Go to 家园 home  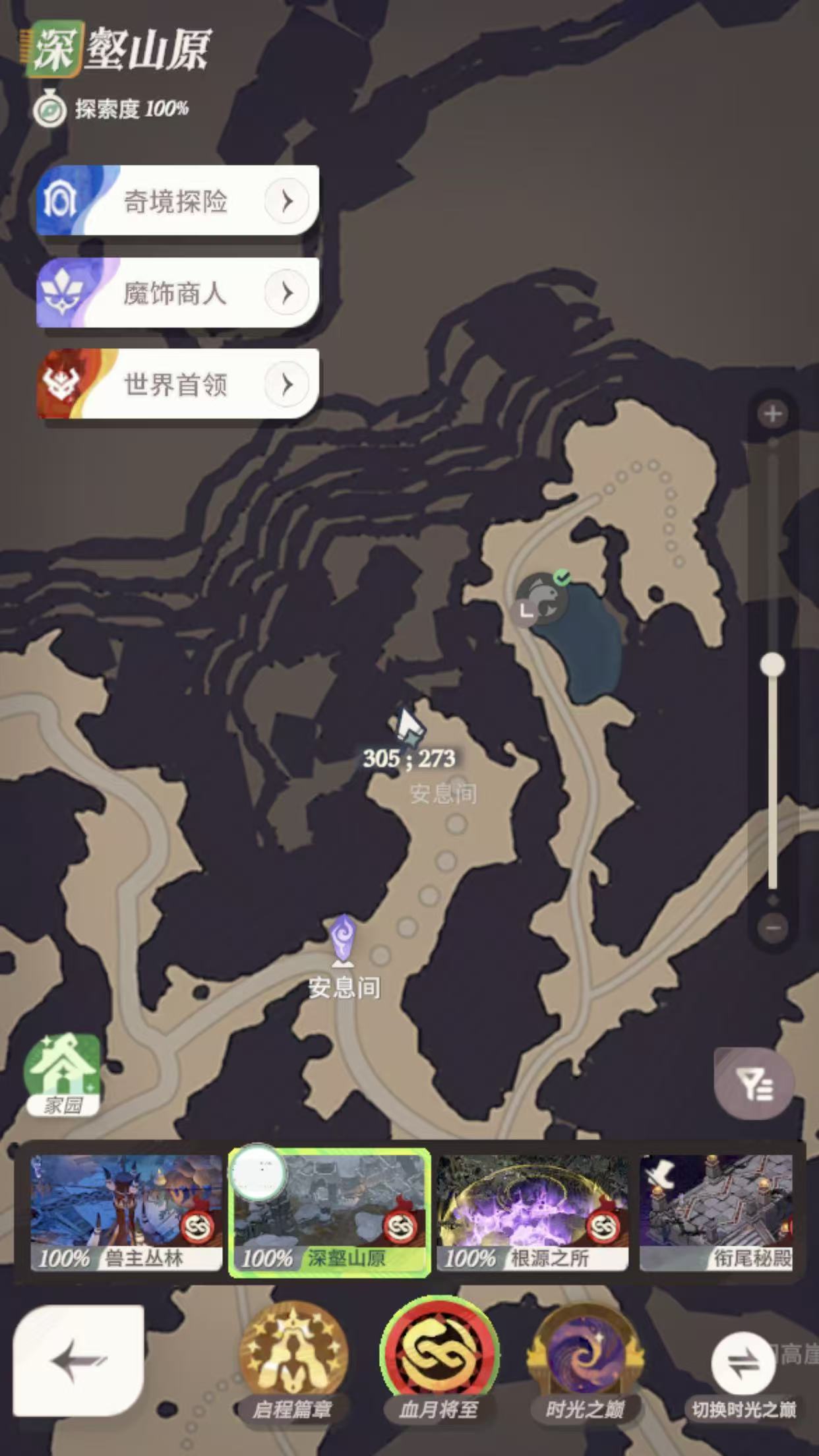click(x=63, y=1075)
